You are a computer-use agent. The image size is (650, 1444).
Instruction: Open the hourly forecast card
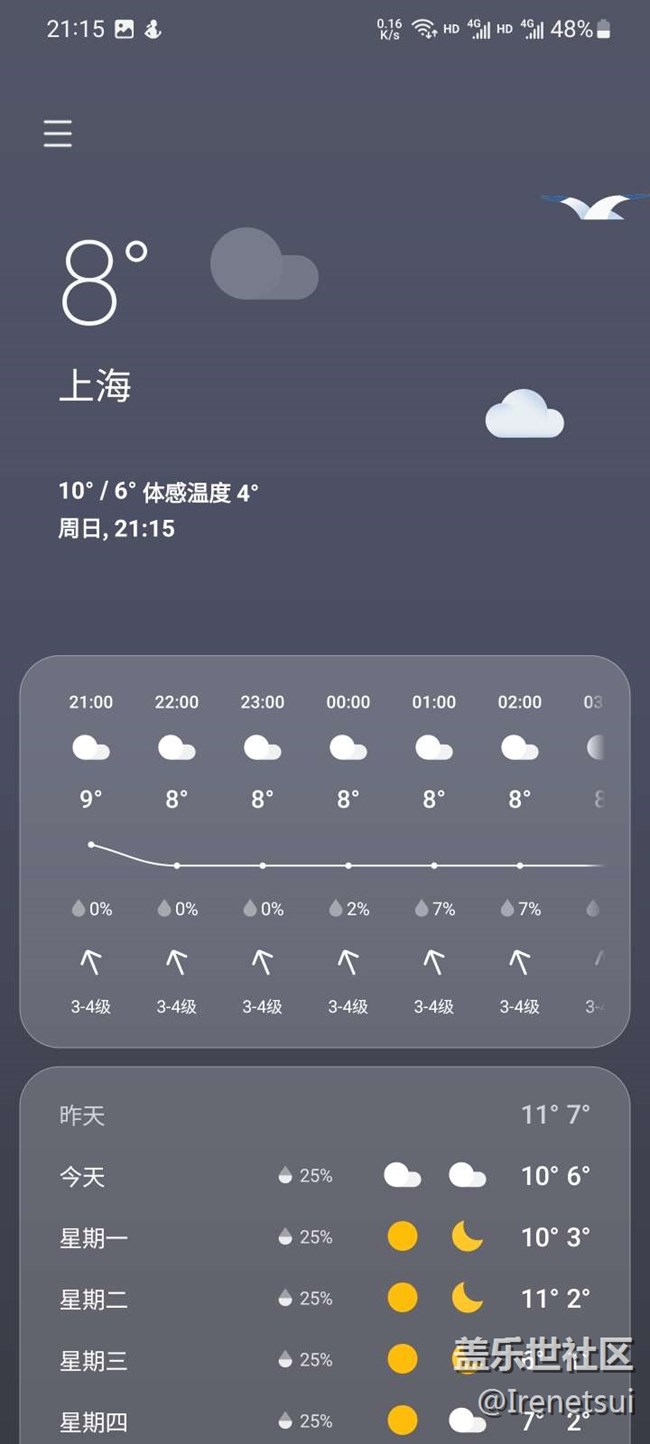click(x=324, y=851)
